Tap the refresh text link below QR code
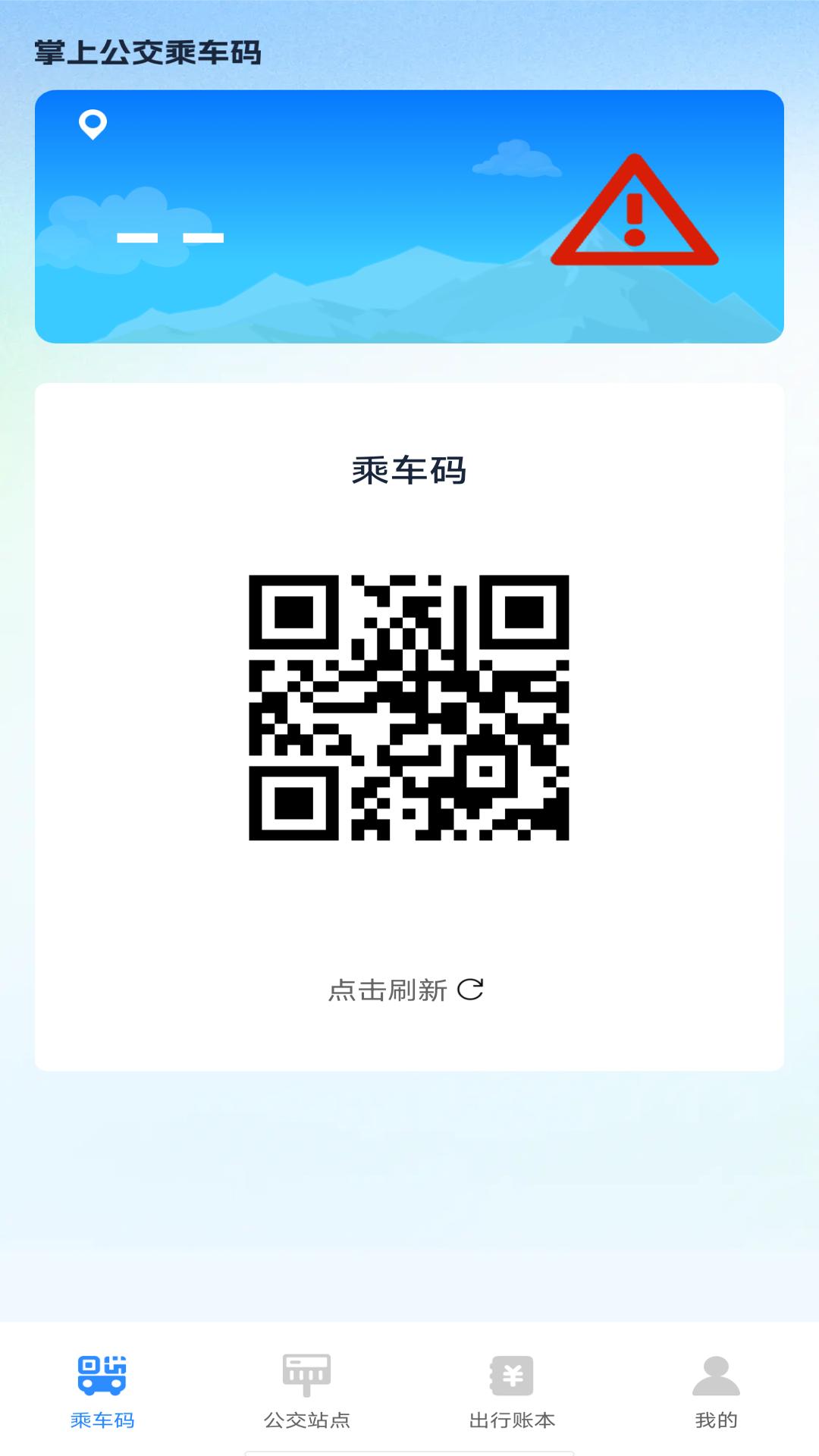 pos(388,988)
